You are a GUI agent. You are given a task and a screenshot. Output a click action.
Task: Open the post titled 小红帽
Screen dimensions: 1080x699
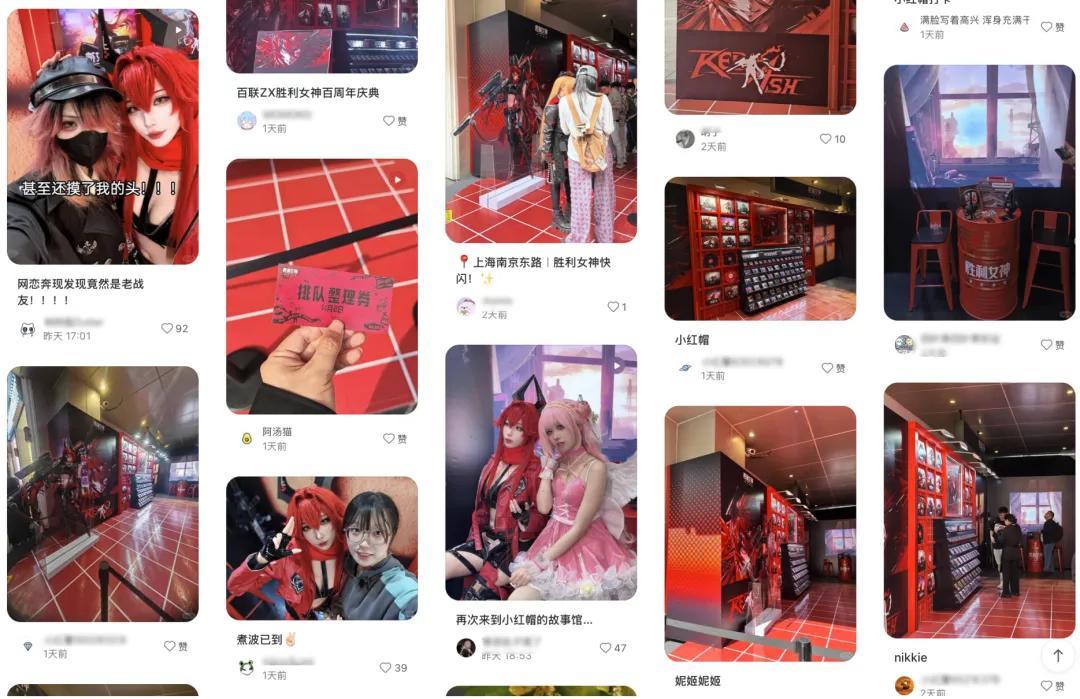(760, 248)
